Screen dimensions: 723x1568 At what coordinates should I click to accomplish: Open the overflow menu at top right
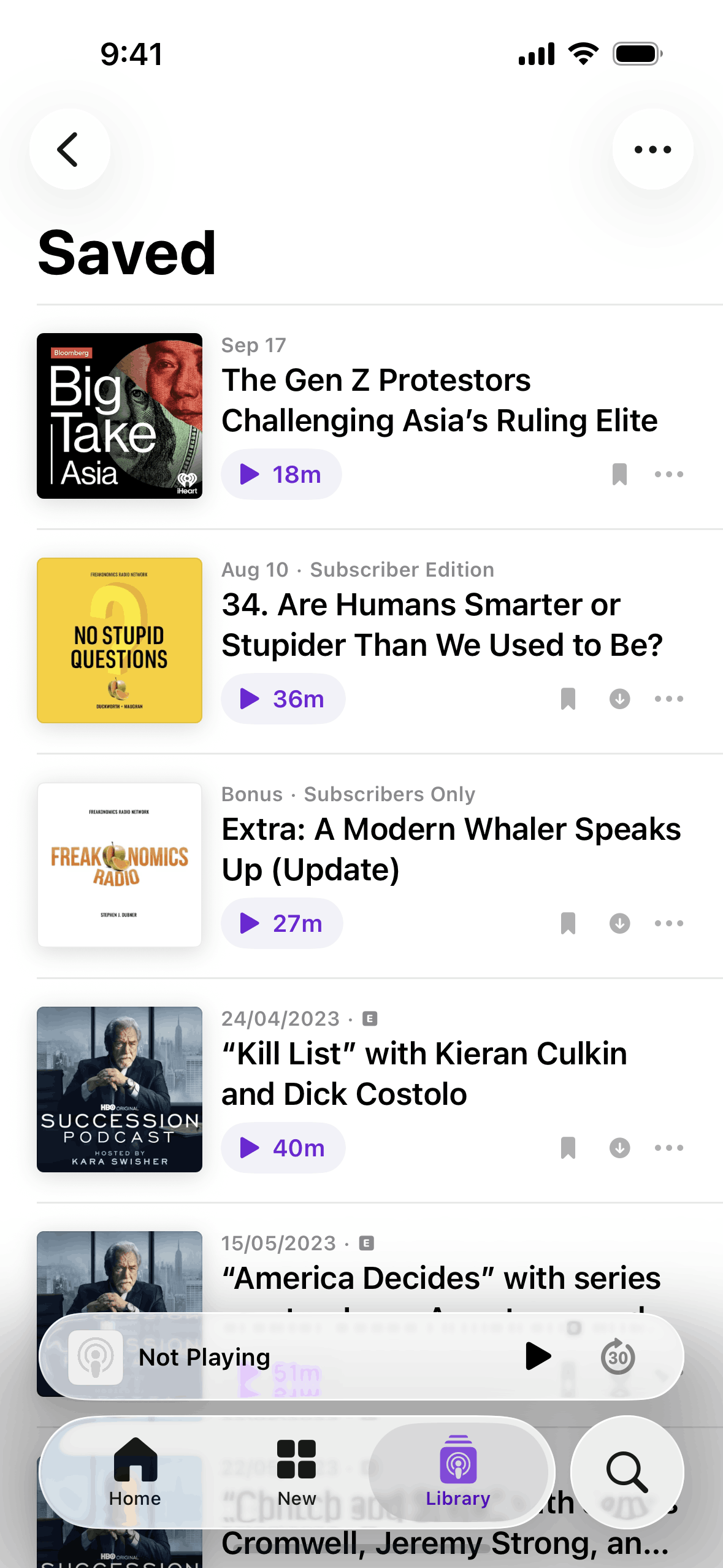652,149
